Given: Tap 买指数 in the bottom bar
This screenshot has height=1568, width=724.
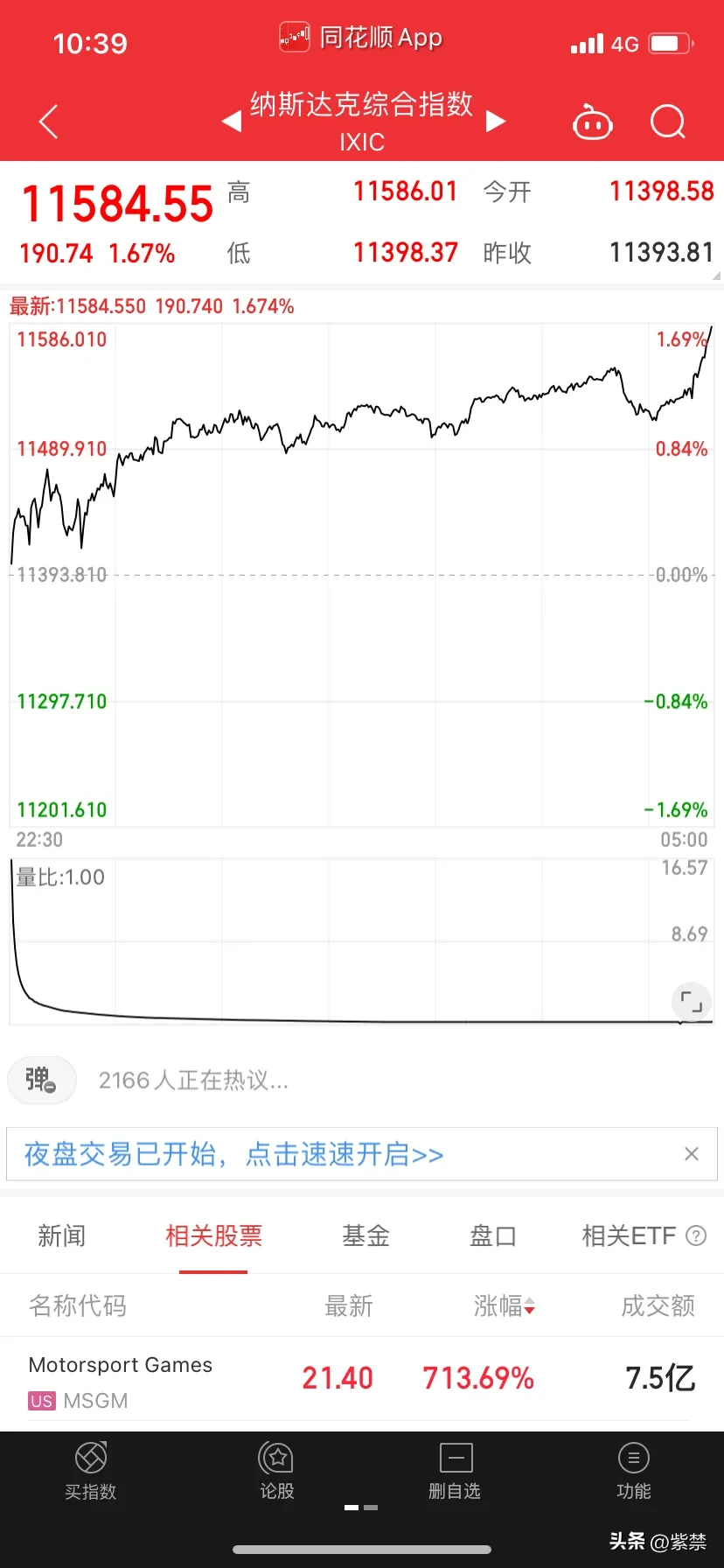Looking at the screenshot, I should tap(90, 1470).
